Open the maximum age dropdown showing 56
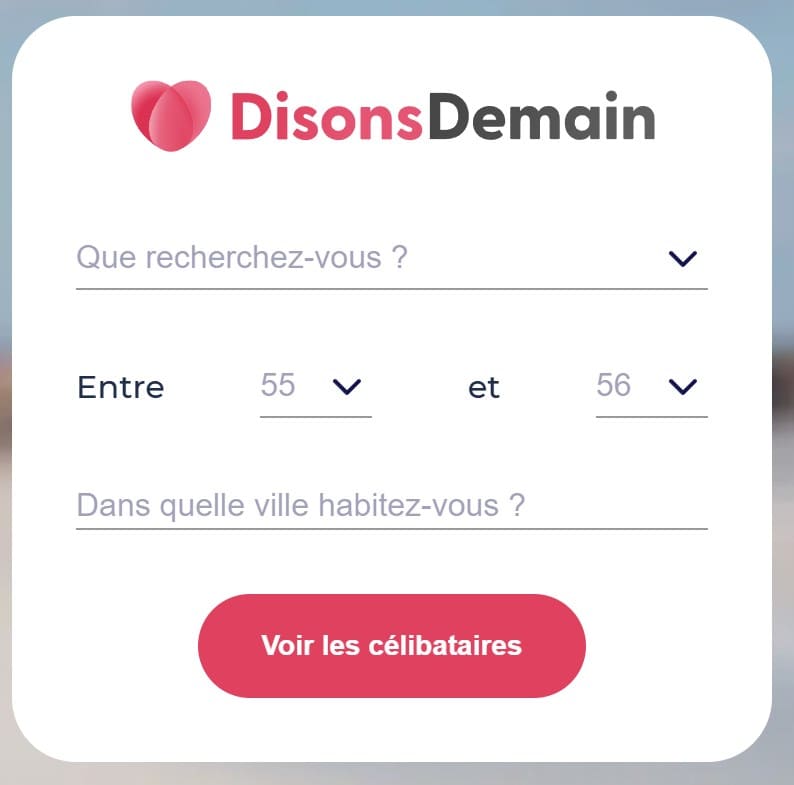Viewport: 794px width, 785px height. tap(651, 386)
